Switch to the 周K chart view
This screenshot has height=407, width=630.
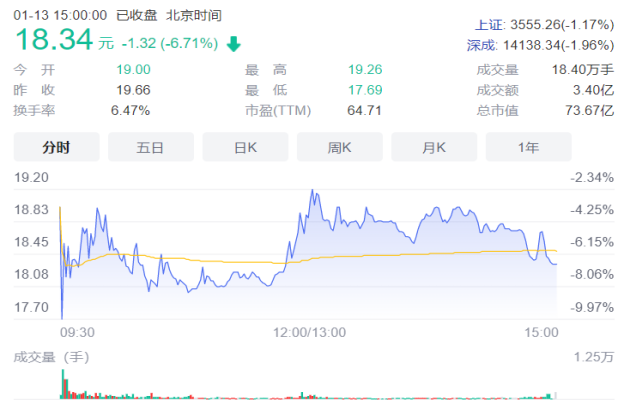[x=340, y=147]
